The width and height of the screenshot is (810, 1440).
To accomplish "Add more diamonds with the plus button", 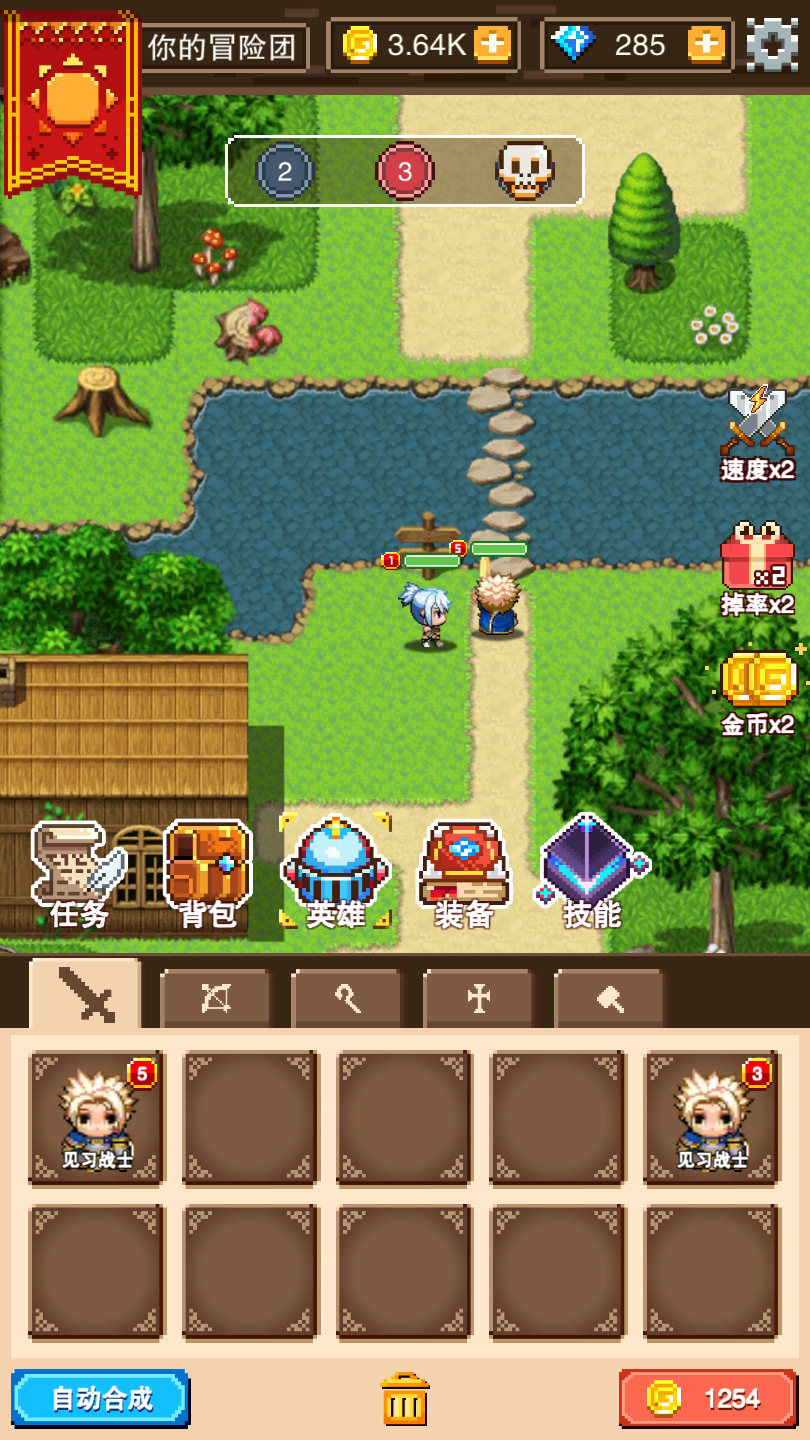I will [x=706, y=44].
